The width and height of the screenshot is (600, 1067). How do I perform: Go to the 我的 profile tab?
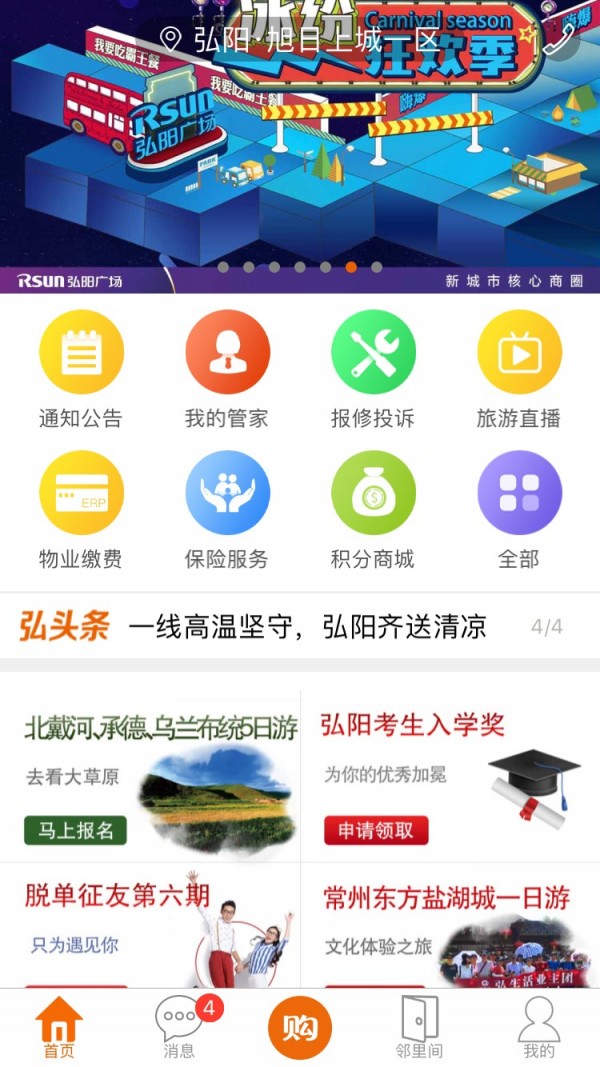pos(539,1027)
